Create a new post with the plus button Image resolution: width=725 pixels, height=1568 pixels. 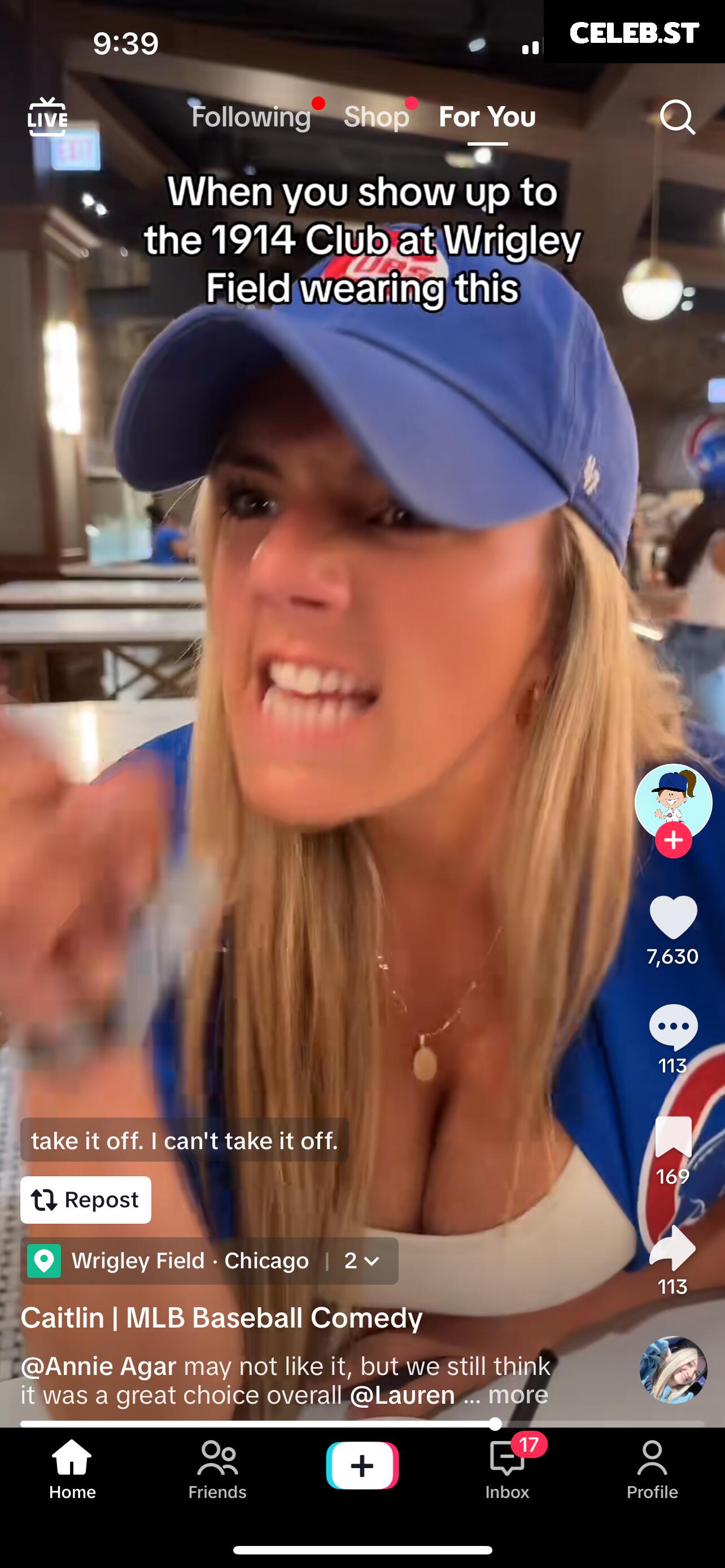[362, 1465]
